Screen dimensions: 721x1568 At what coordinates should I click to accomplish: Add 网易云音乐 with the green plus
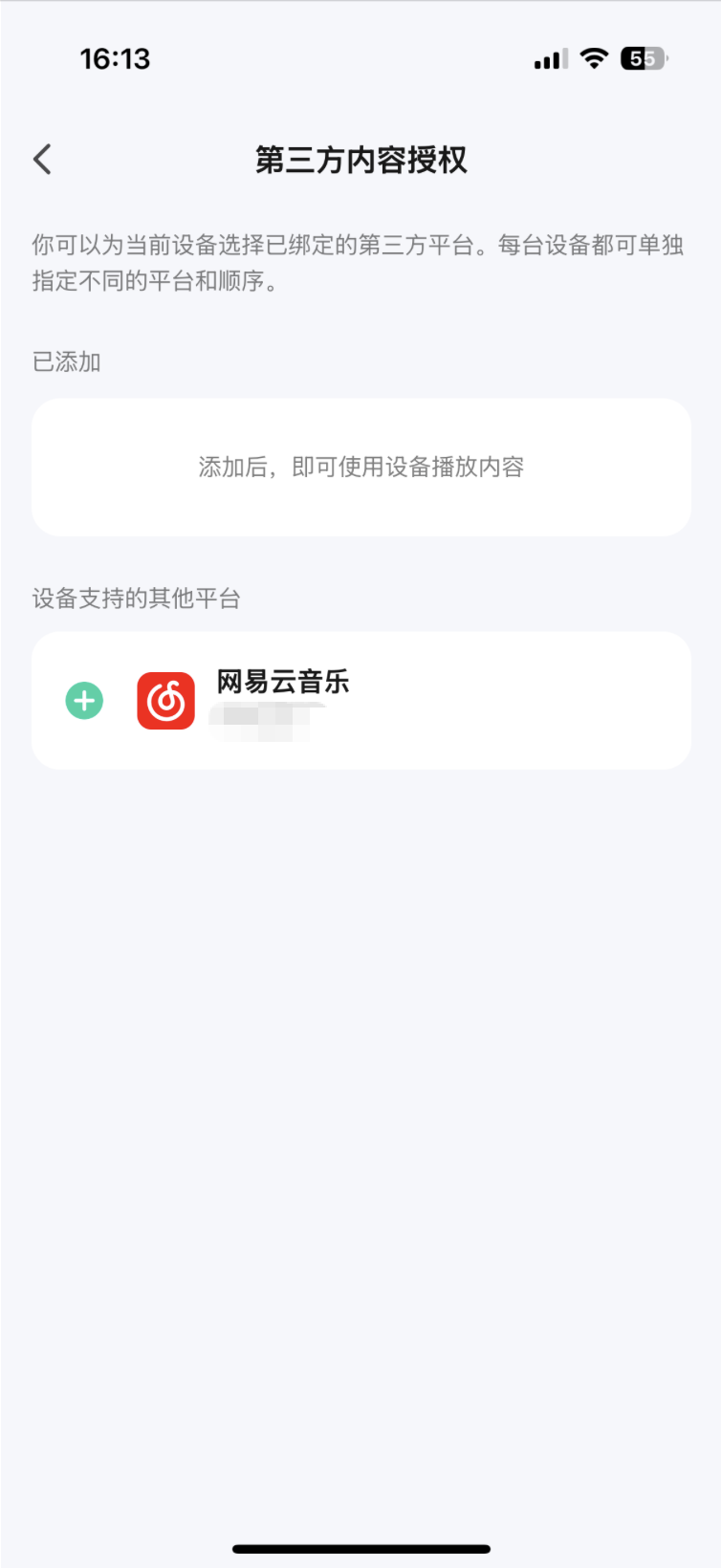pos(84,701)
